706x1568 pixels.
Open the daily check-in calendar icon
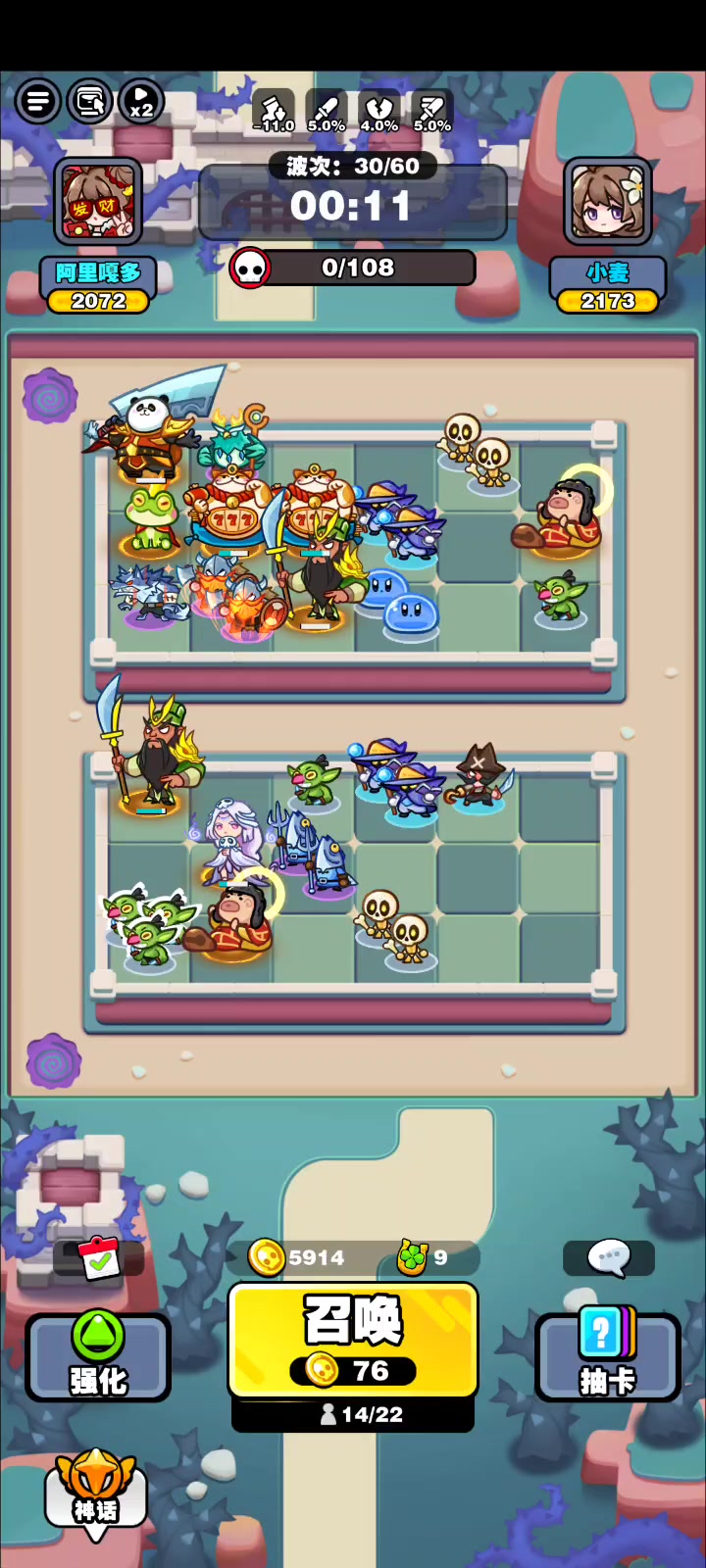pos(98,1259)
